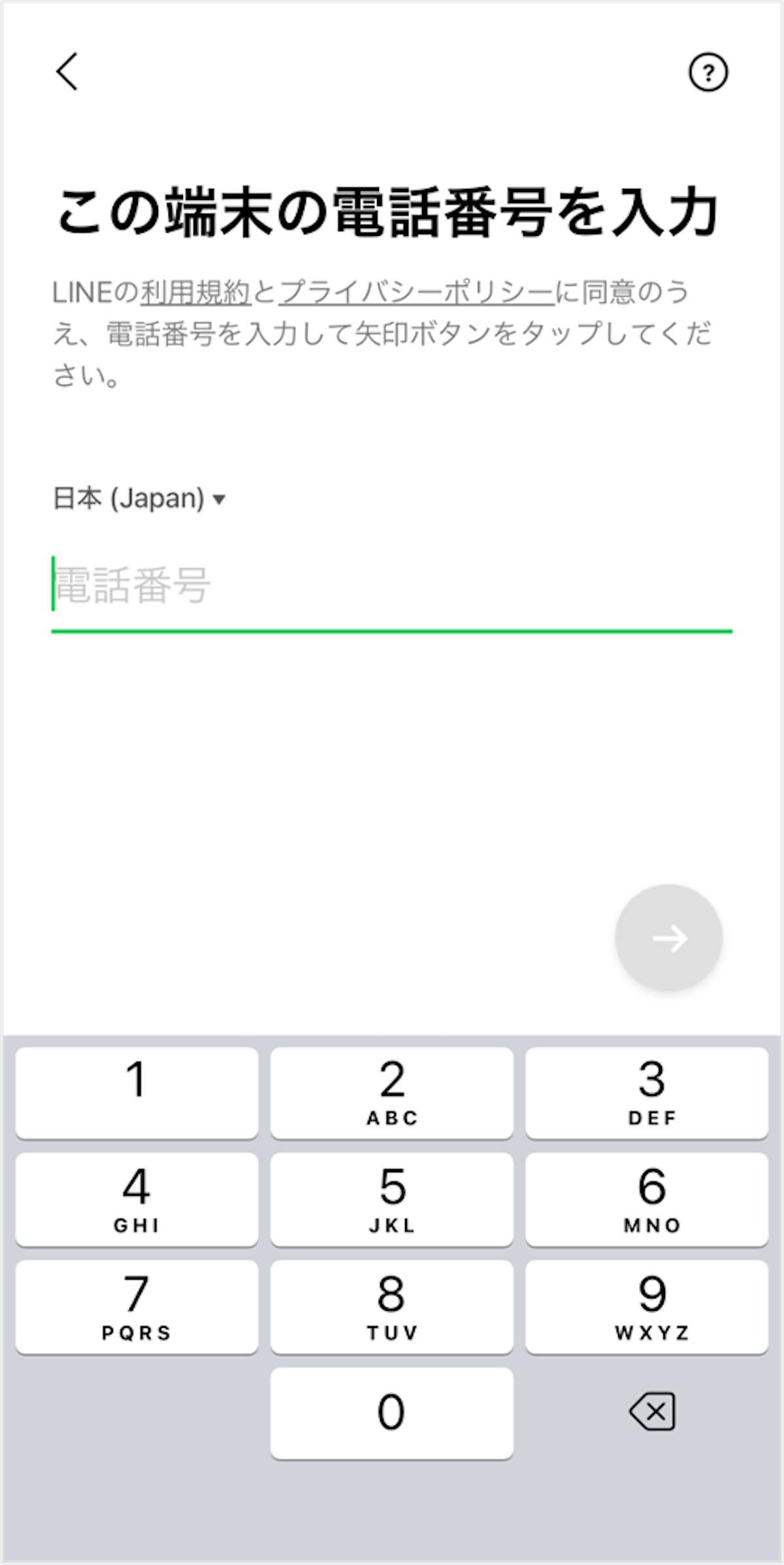This screenshot has width=784, height=1565.
Task: Go back to the previous screen
Action: [x=67, y=71]
